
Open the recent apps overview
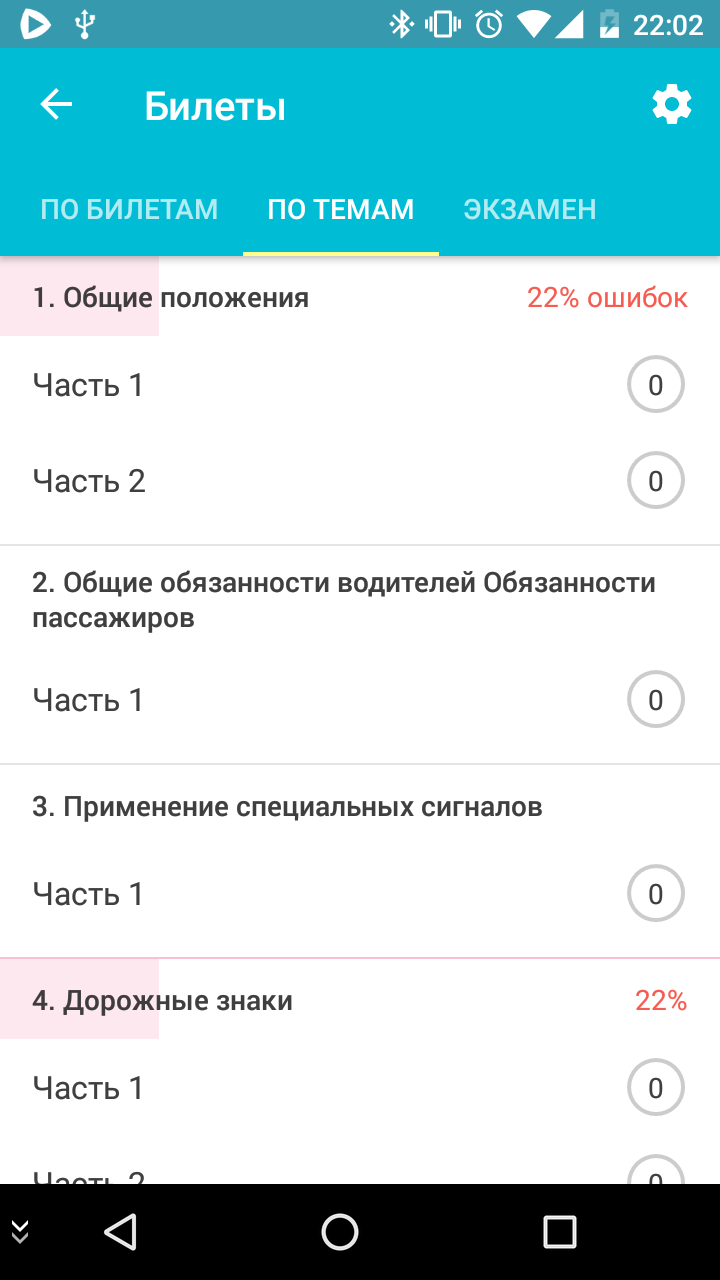(x=560, y=1232)
